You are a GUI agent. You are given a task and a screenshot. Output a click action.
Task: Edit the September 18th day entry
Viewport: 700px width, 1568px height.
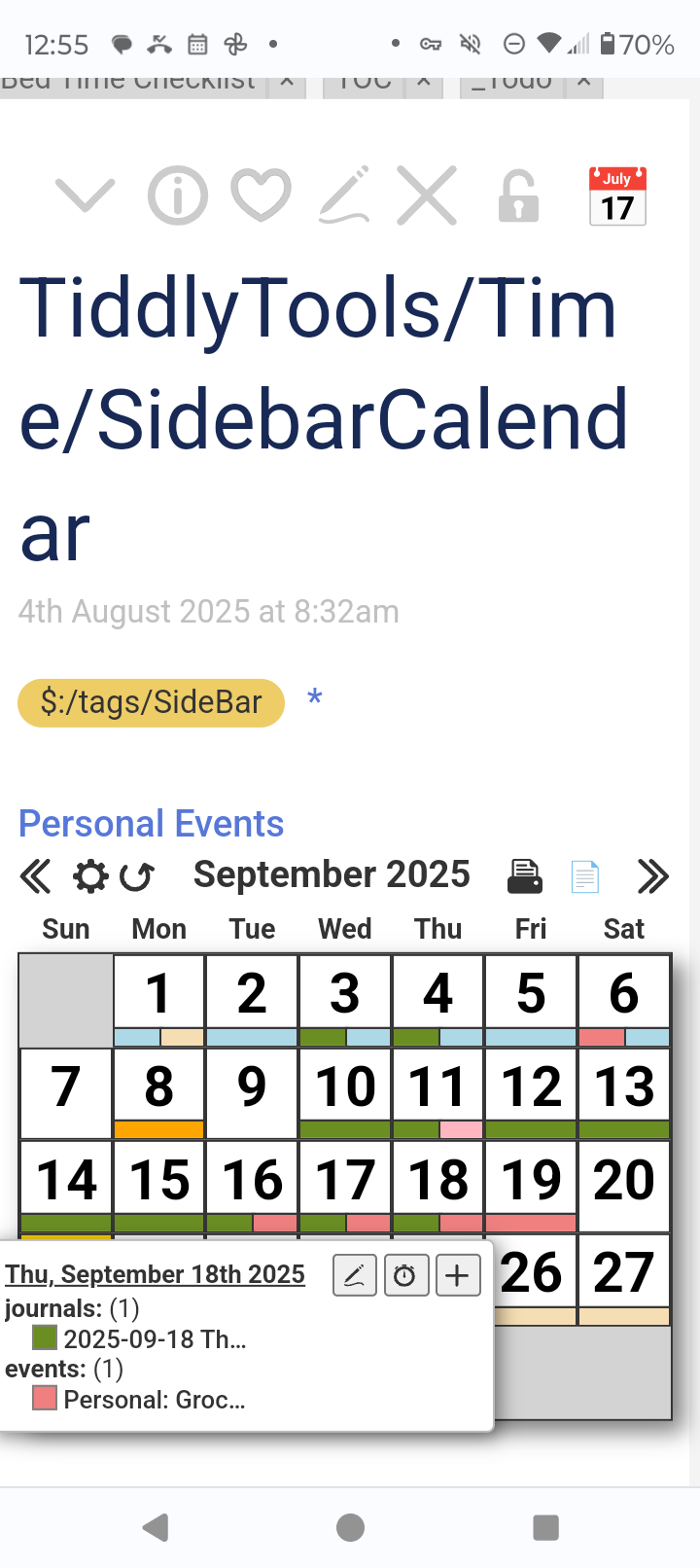[355, 1275]
